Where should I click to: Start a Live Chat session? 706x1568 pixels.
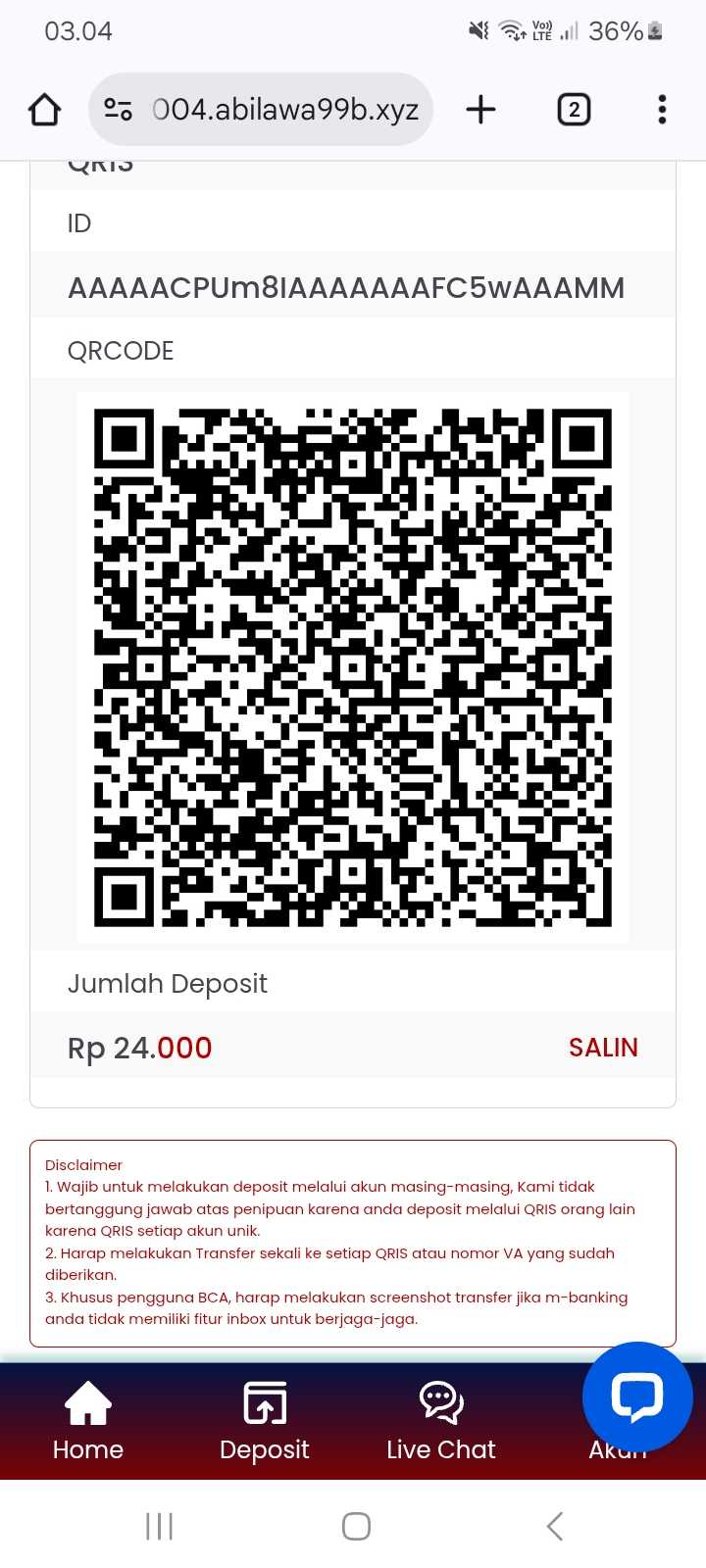pyautogui.click(x=441, y=1421)
